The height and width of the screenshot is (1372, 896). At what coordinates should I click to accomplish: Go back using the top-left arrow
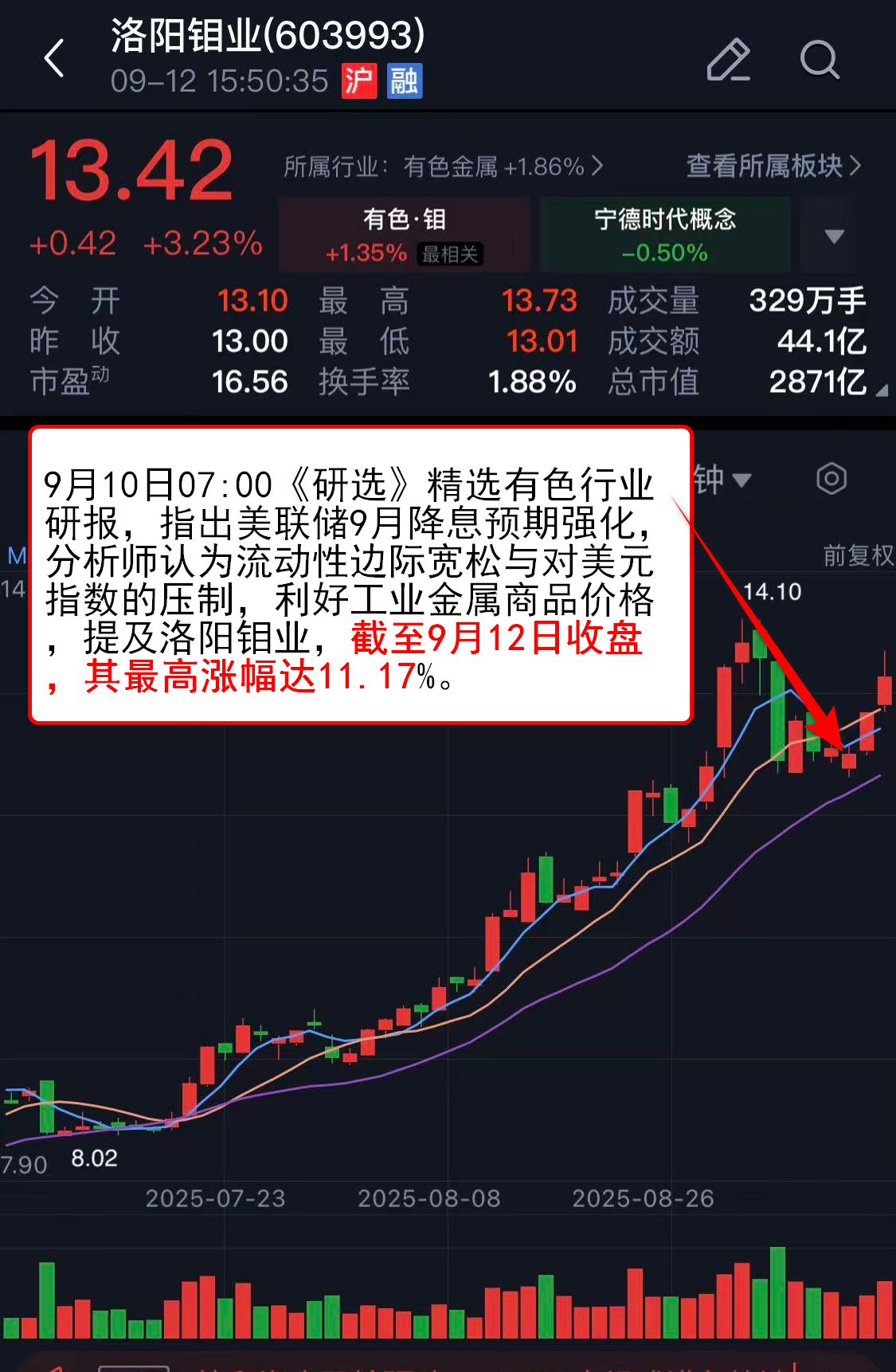[54, 59]
